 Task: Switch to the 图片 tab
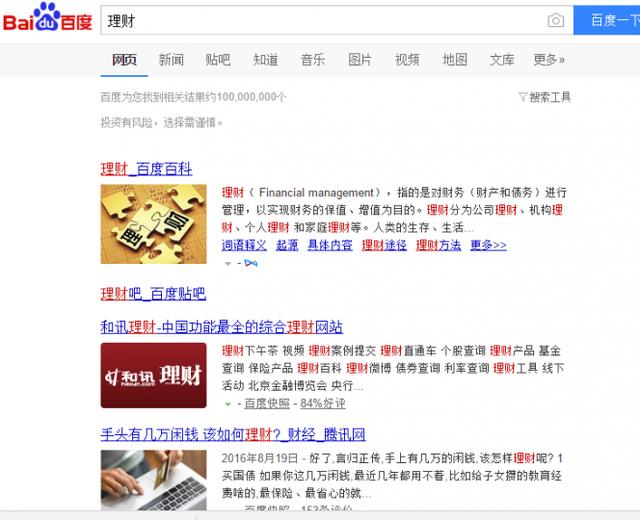[360, 60]
